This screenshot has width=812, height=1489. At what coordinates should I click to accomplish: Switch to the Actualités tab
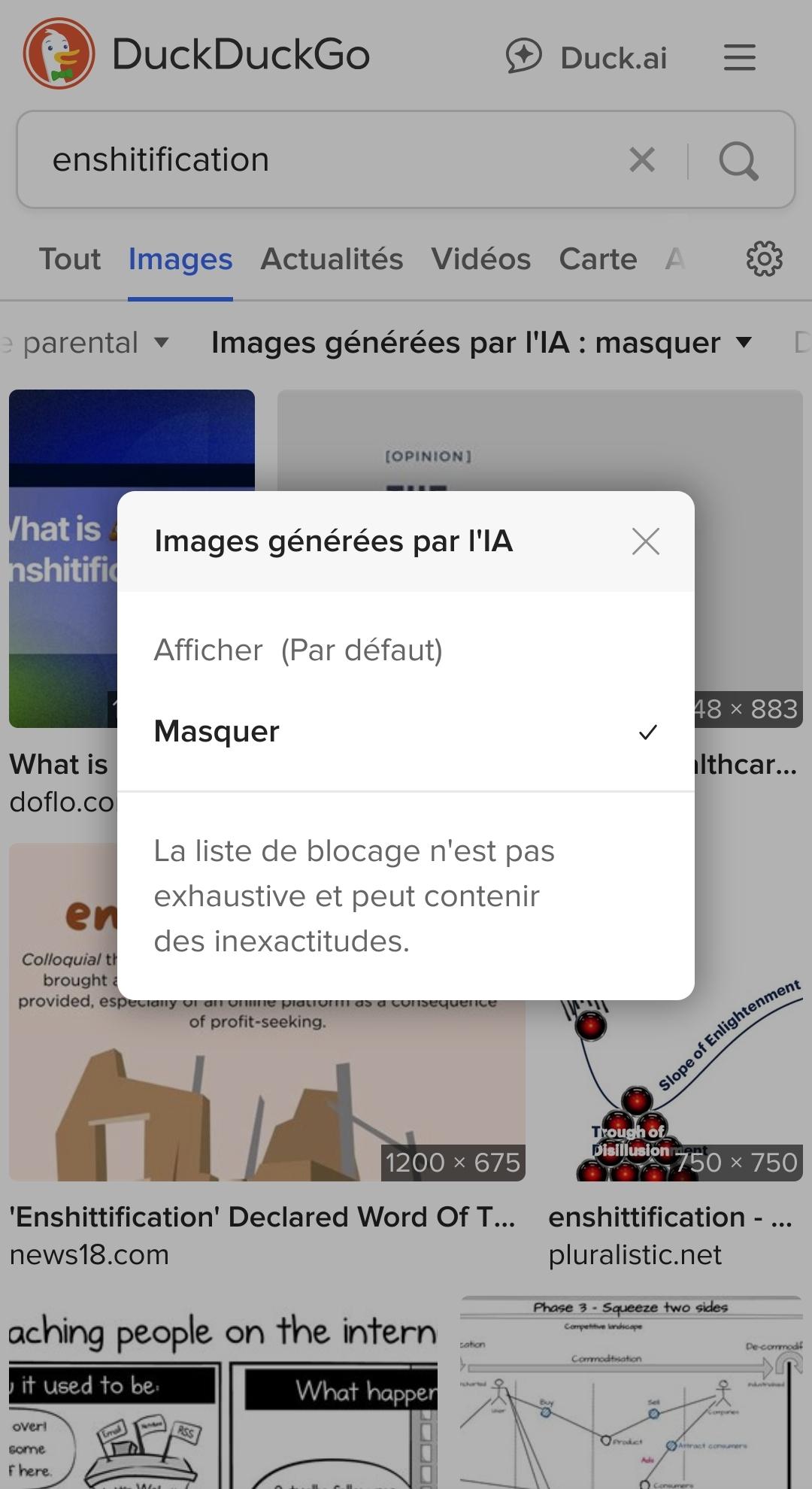click(x=332, y=259)
